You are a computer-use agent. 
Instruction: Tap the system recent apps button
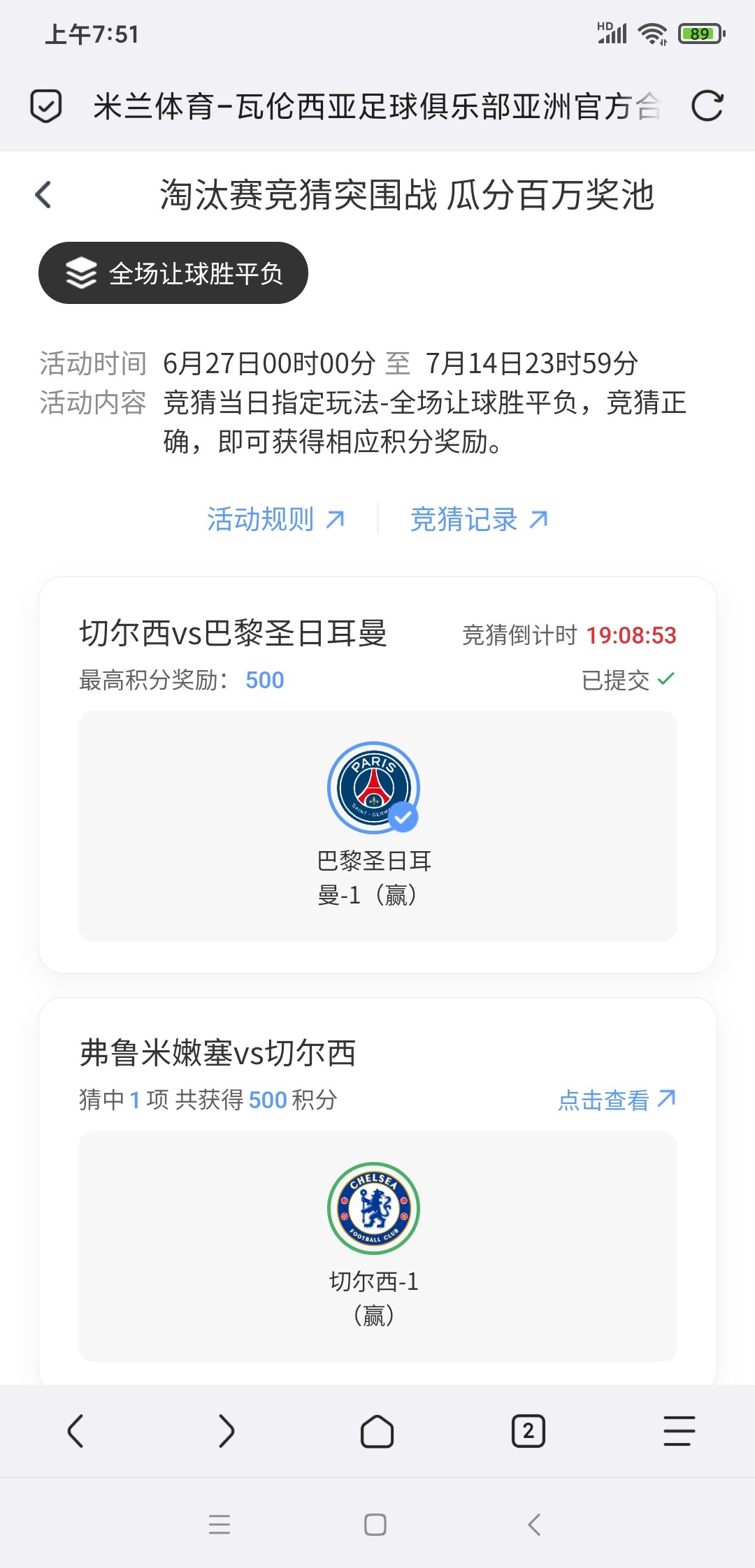tap(220, 1524)
